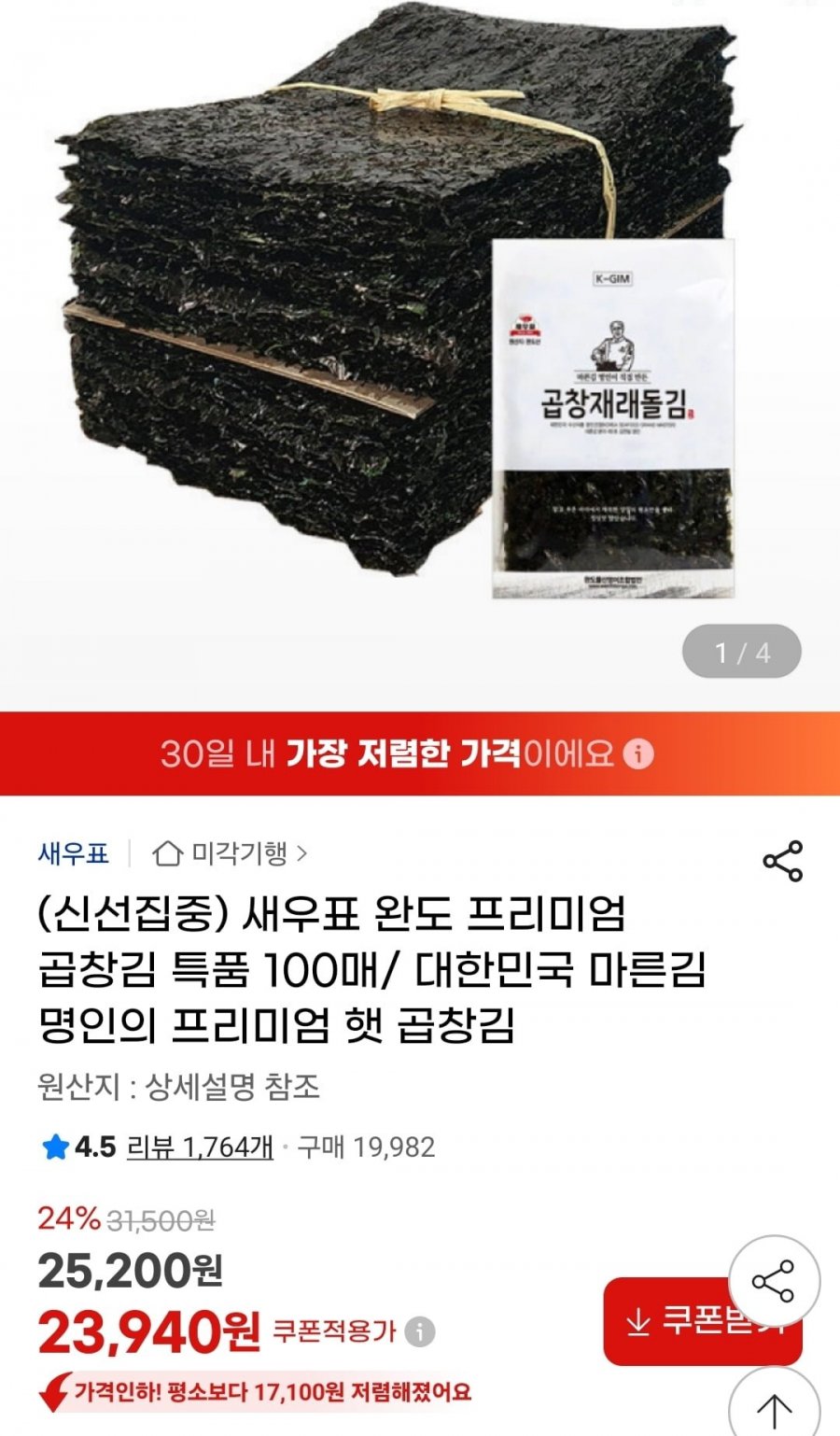Tap the 쿠폰받기 coupon download button
This screenshot has width=840, height=1436.
point(672,1322)
